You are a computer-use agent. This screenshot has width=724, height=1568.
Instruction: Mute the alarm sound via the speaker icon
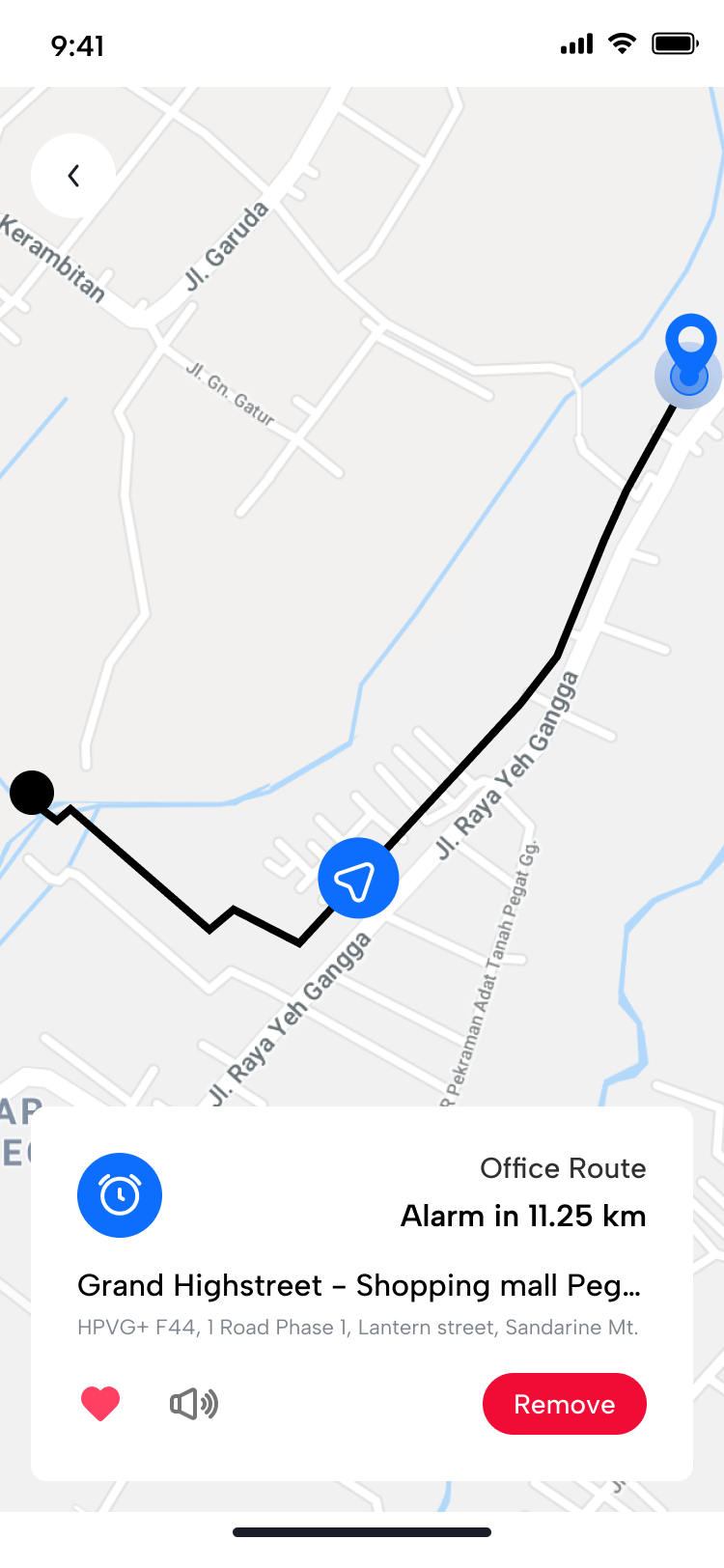pyautogui.click(x=193, y=1404)
